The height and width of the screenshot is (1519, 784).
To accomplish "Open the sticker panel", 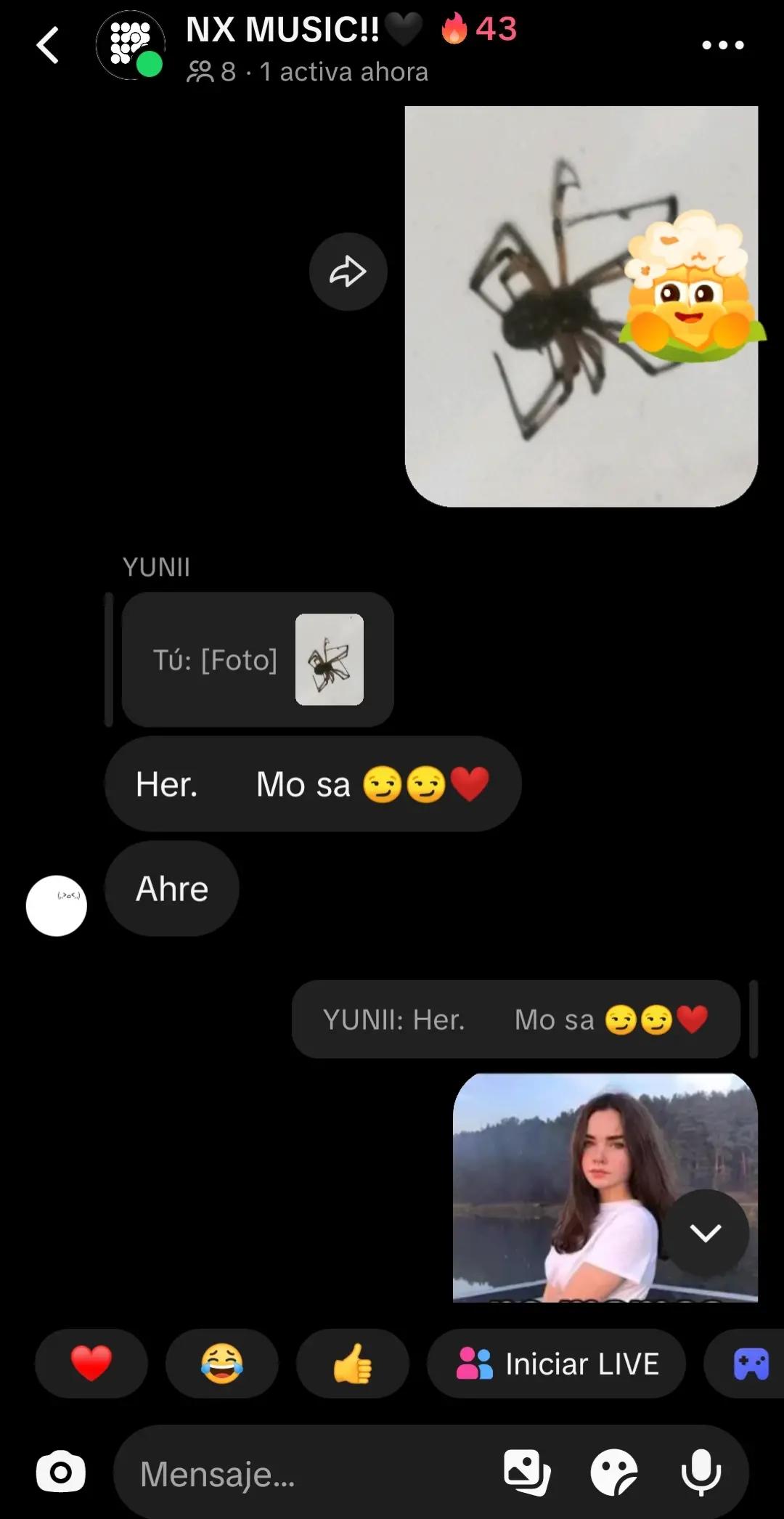I will point(614,1473).
